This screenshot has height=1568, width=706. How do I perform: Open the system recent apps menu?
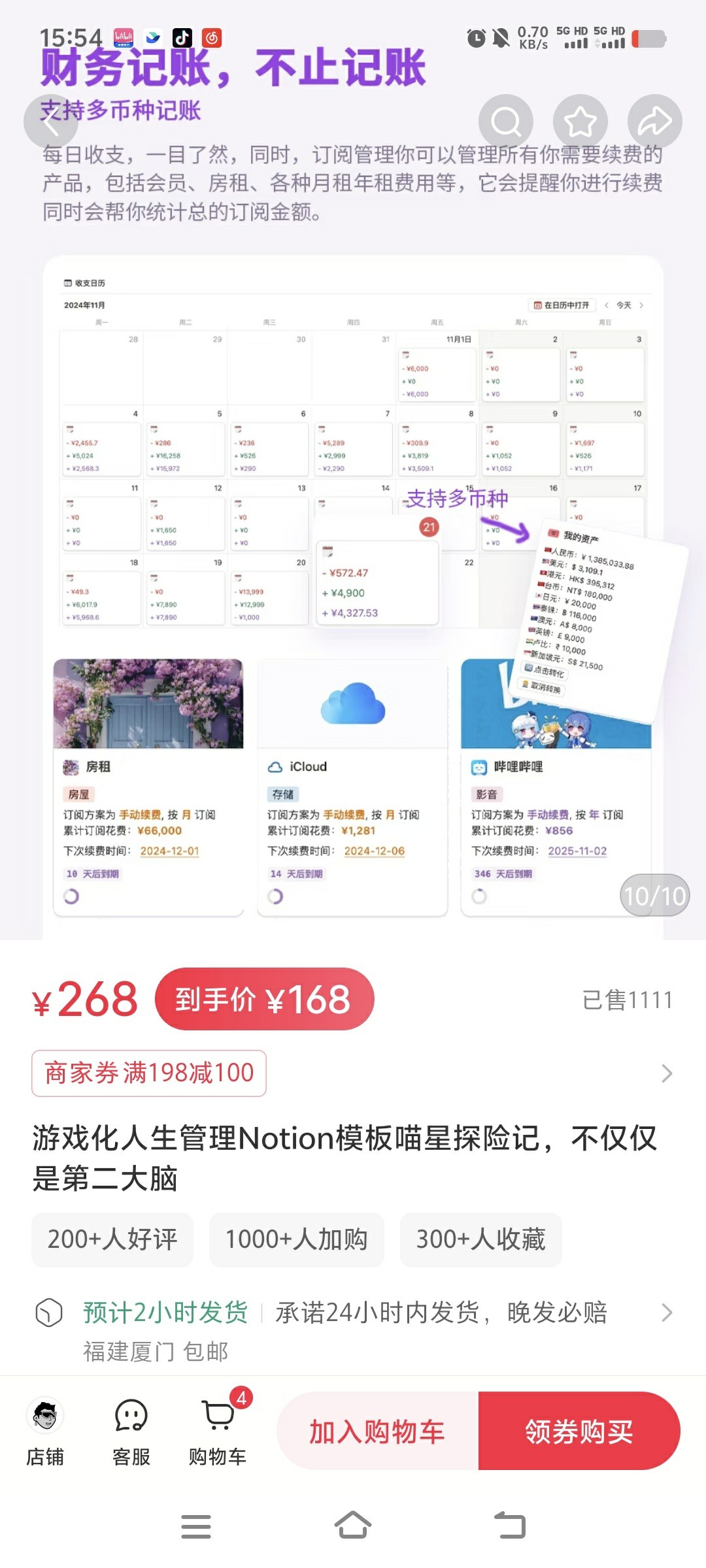point(195,1526)
